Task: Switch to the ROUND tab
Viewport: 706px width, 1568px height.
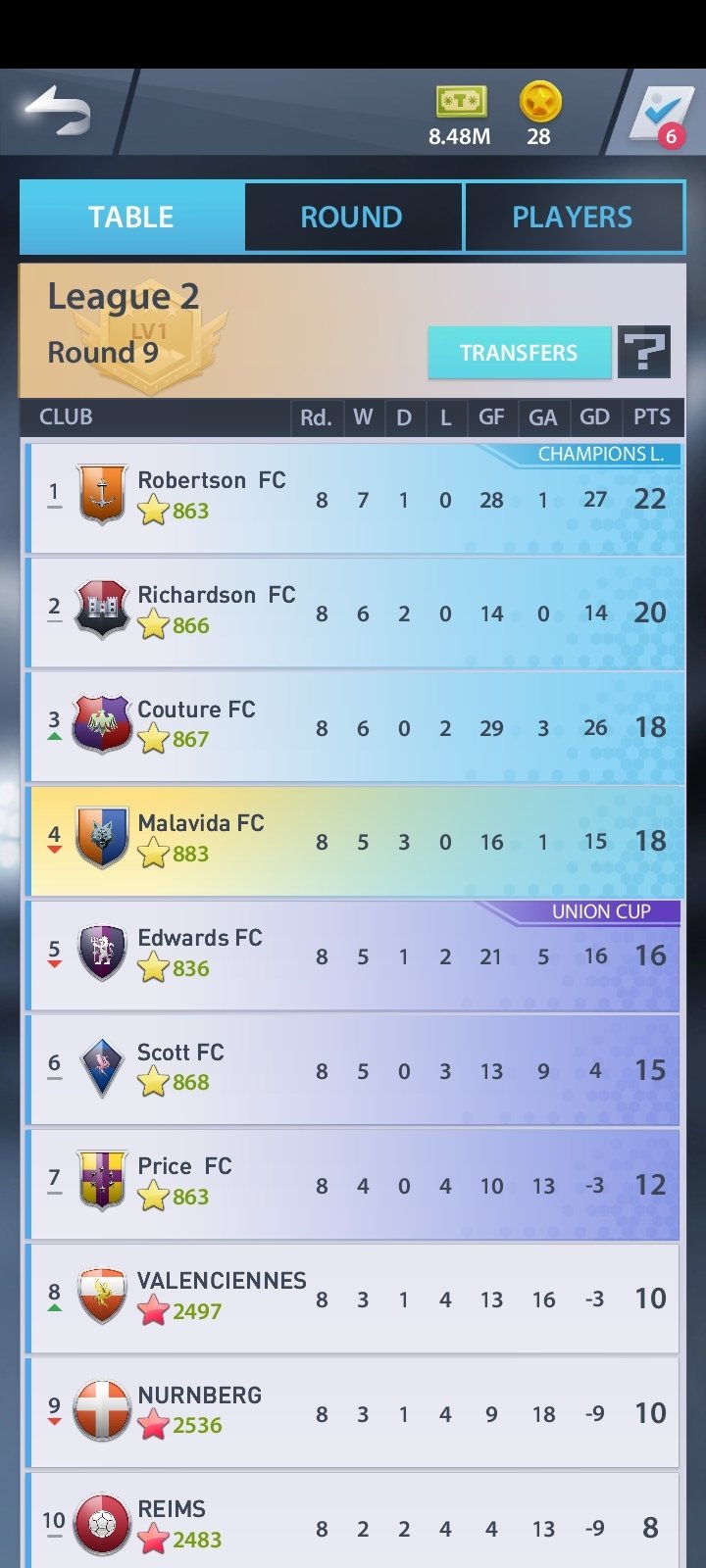Action: click(352, 217)
